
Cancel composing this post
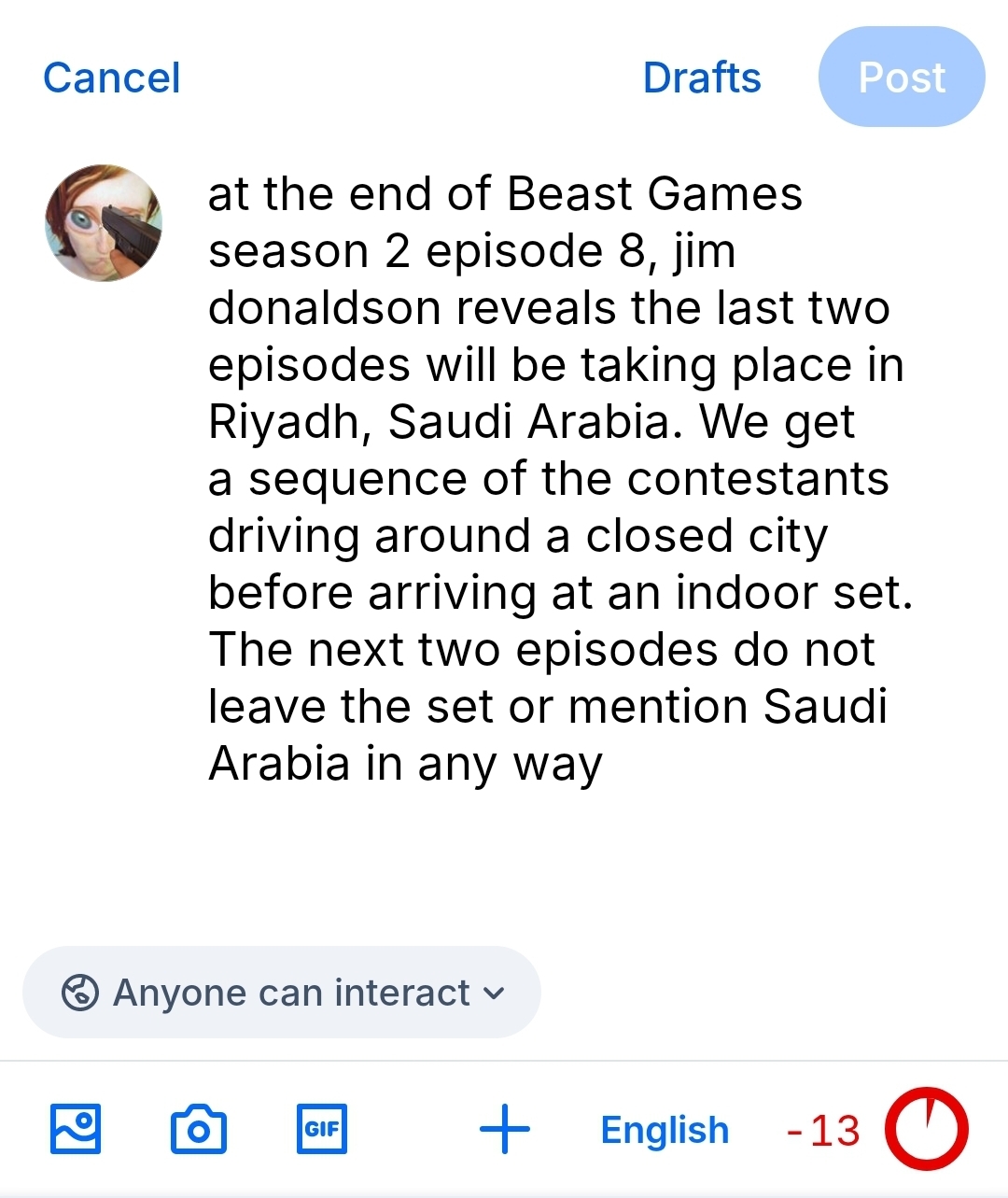(111, 78)
